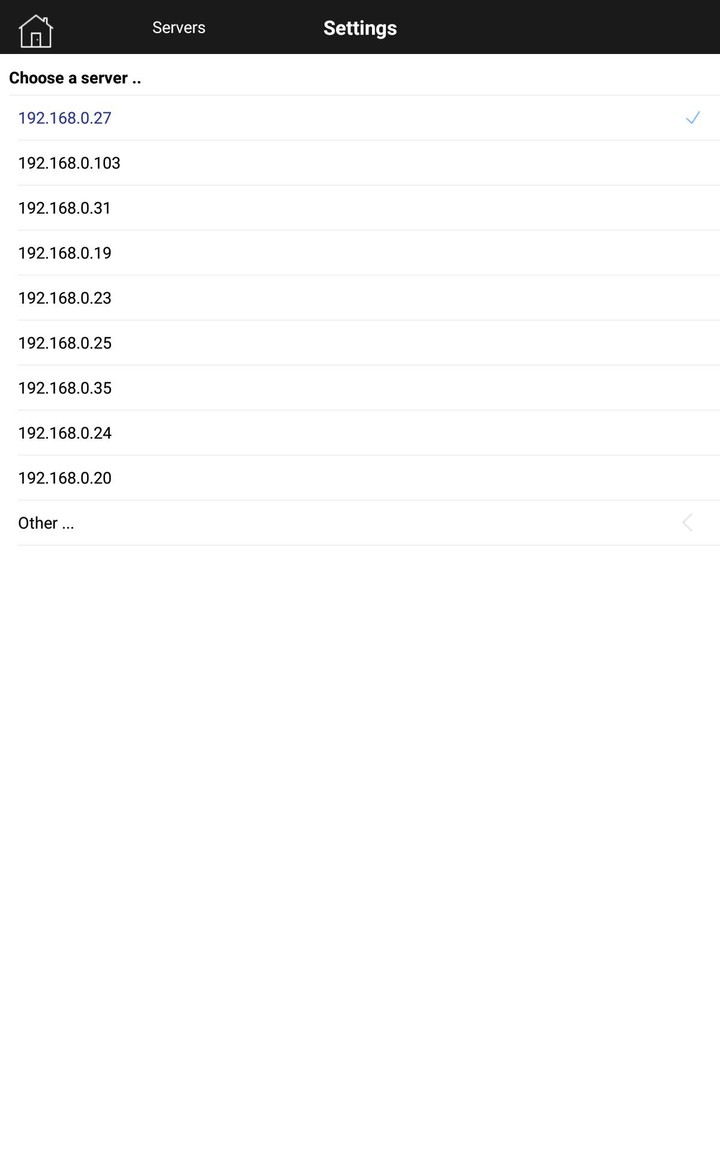Open the Other ... server entry
This screenshot has width=720, height=1152.
pos(46,522)
